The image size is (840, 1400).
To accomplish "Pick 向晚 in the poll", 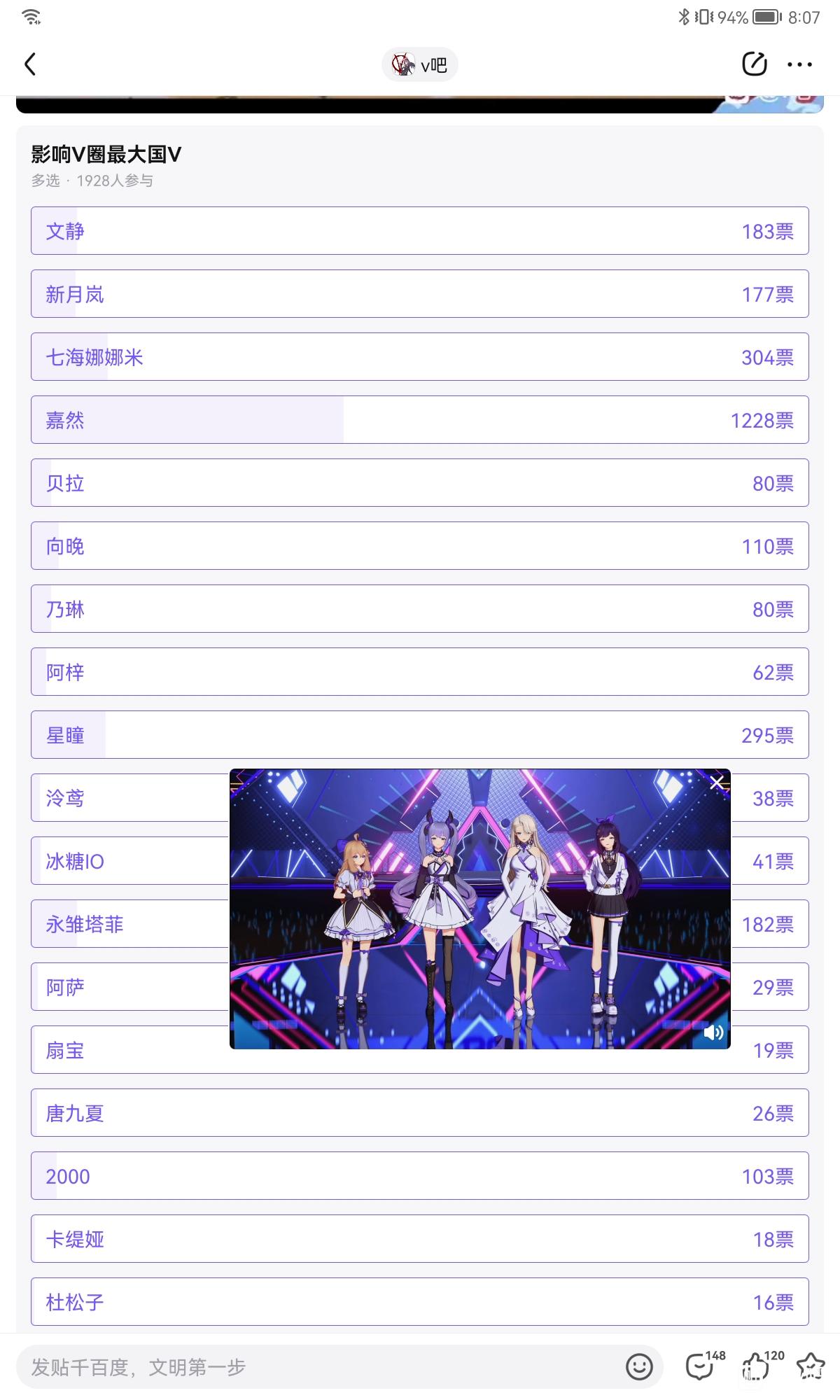I will tap(420, 546).
